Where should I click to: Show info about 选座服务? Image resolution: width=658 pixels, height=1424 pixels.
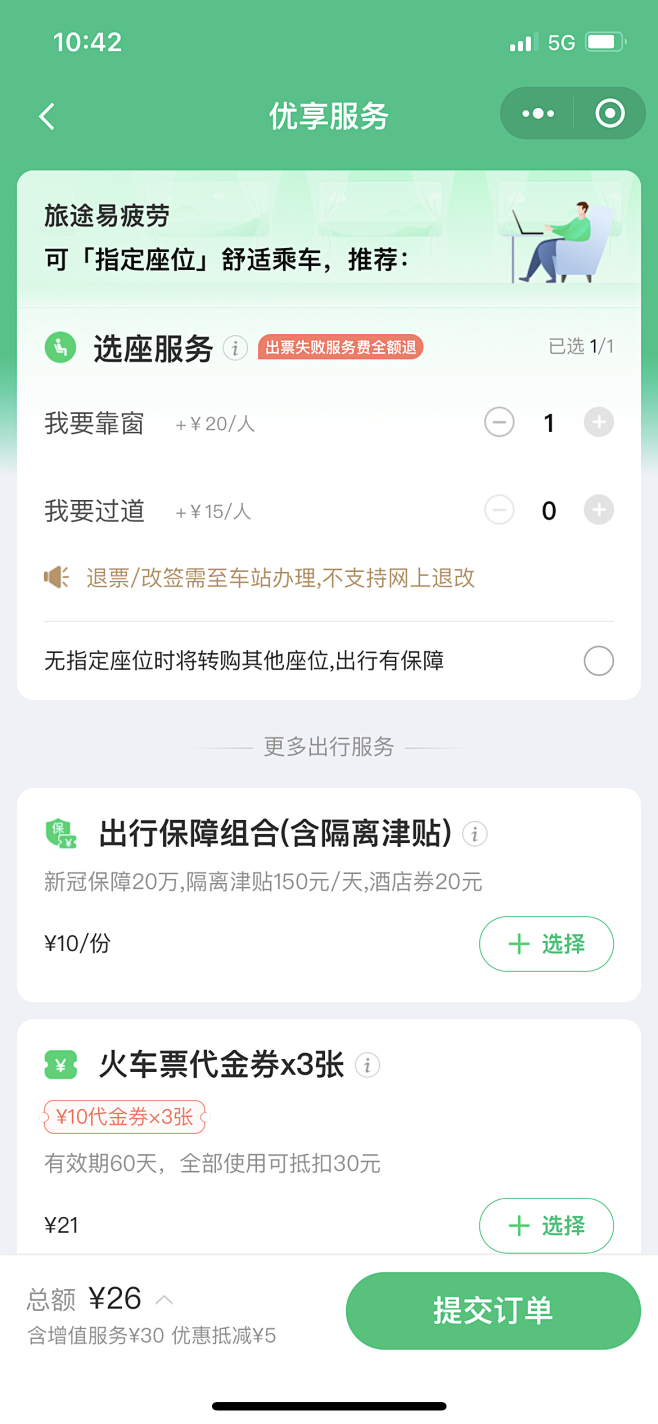click(x=235, y=348)
